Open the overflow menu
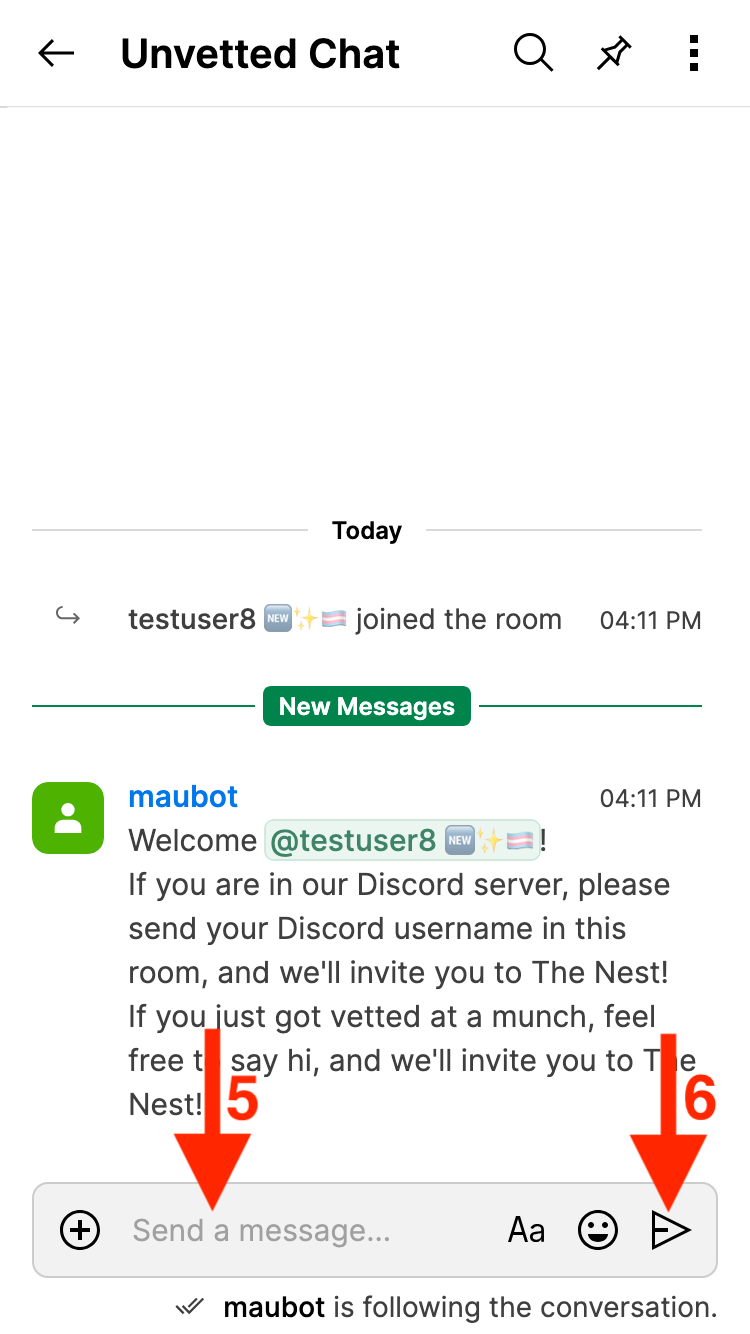The width and height of the screenshot is (750, 1334). point(693,54)
